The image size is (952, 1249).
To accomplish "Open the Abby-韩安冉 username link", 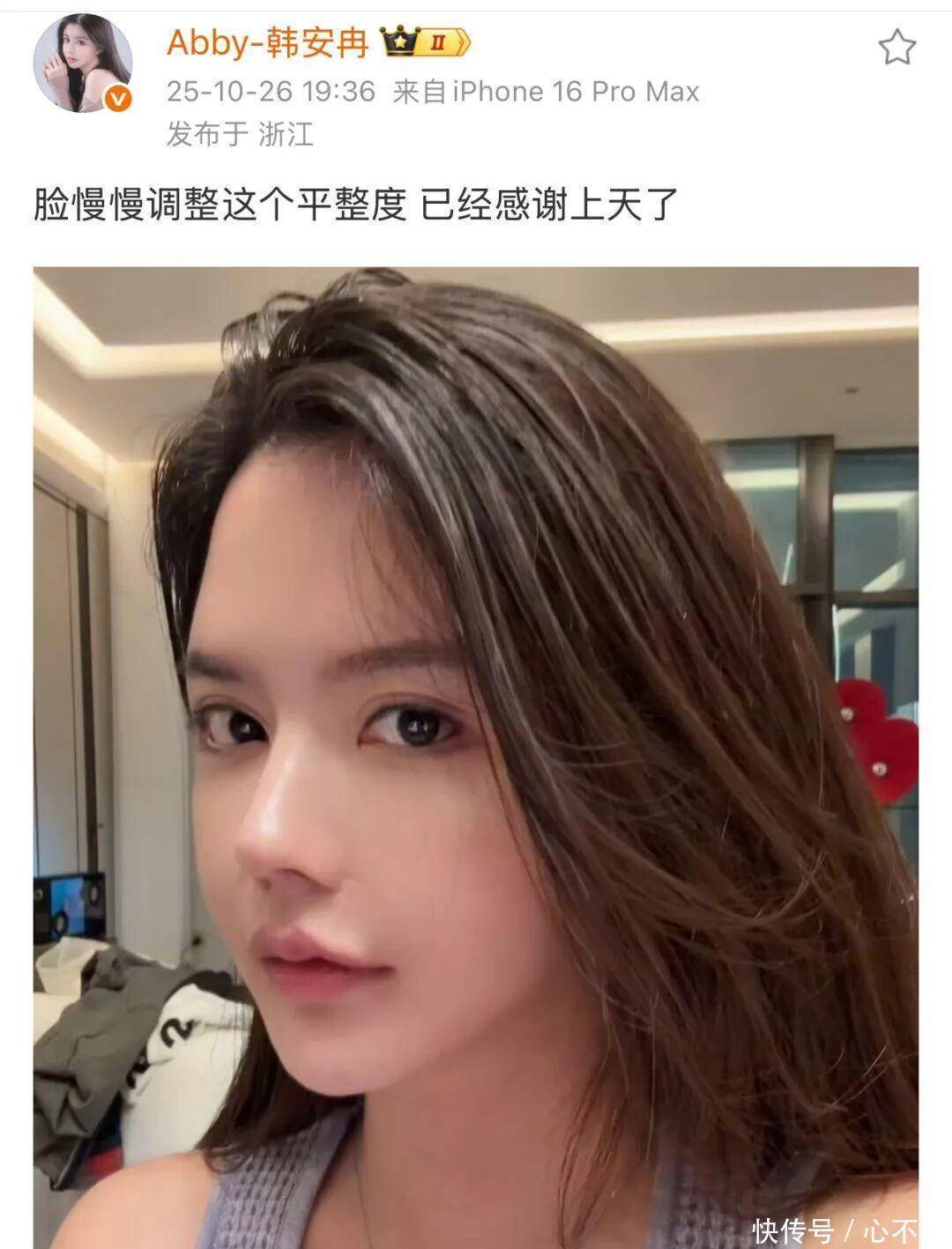I will [267, 42].
